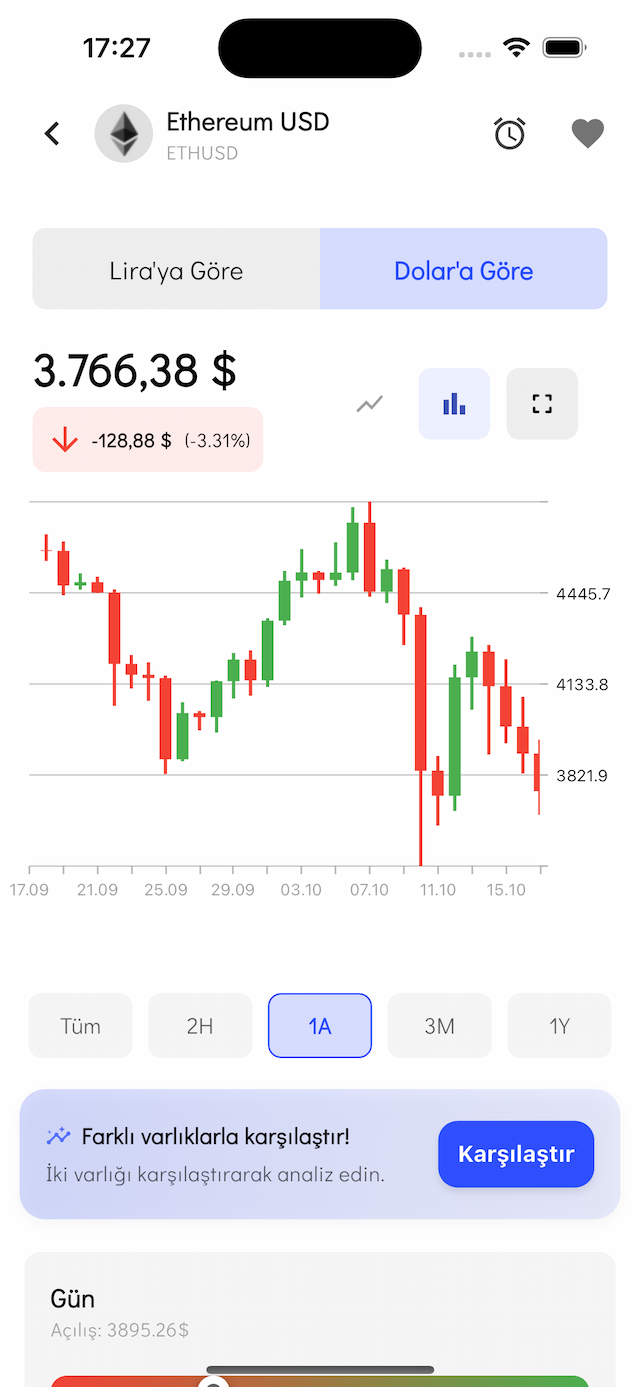Switch to Lira'ya Göre view
The height and width of the screenshot is (1387, 640).
(176, 270)
